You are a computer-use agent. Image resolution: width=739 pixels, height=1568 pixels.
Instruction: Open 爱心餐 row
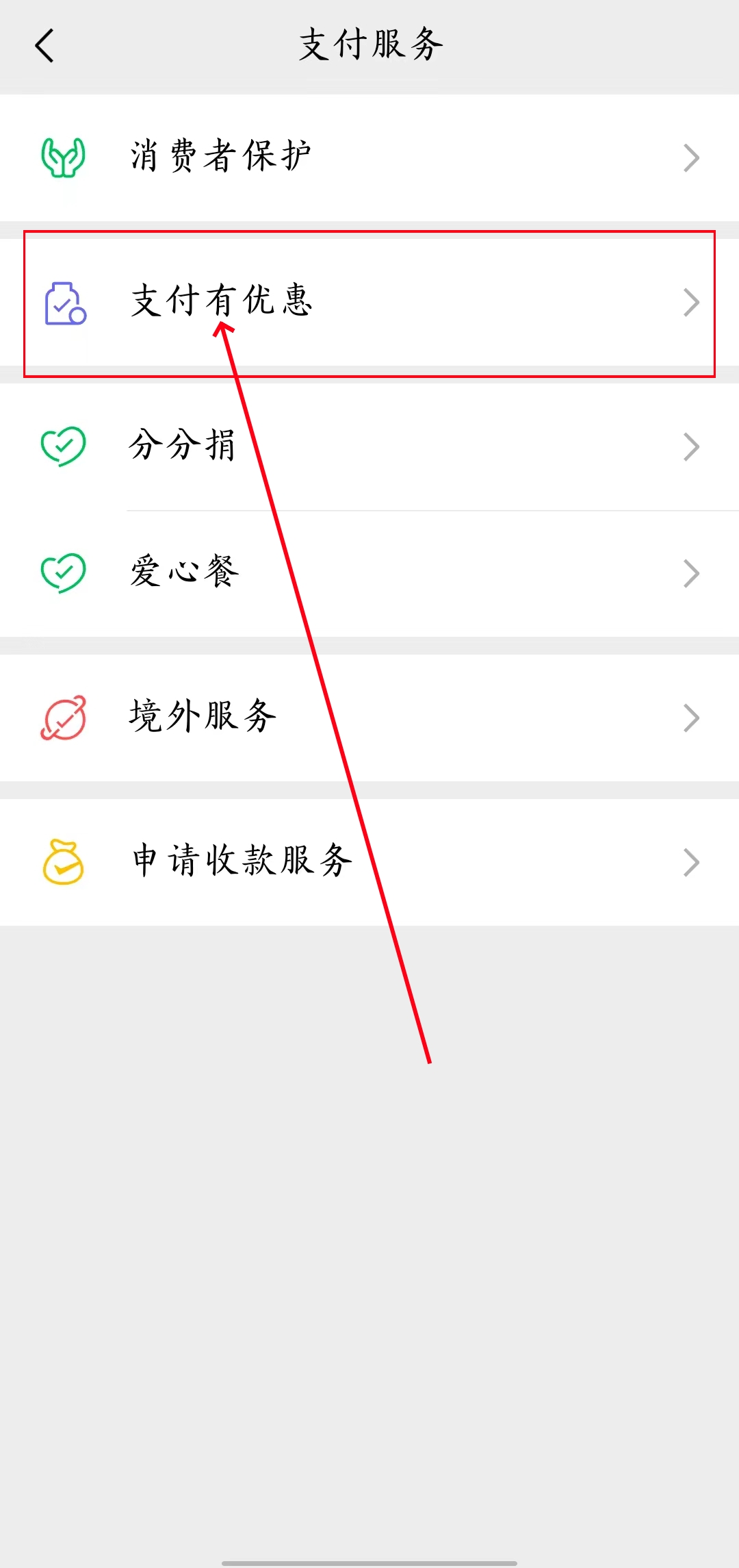coord(369,573)
